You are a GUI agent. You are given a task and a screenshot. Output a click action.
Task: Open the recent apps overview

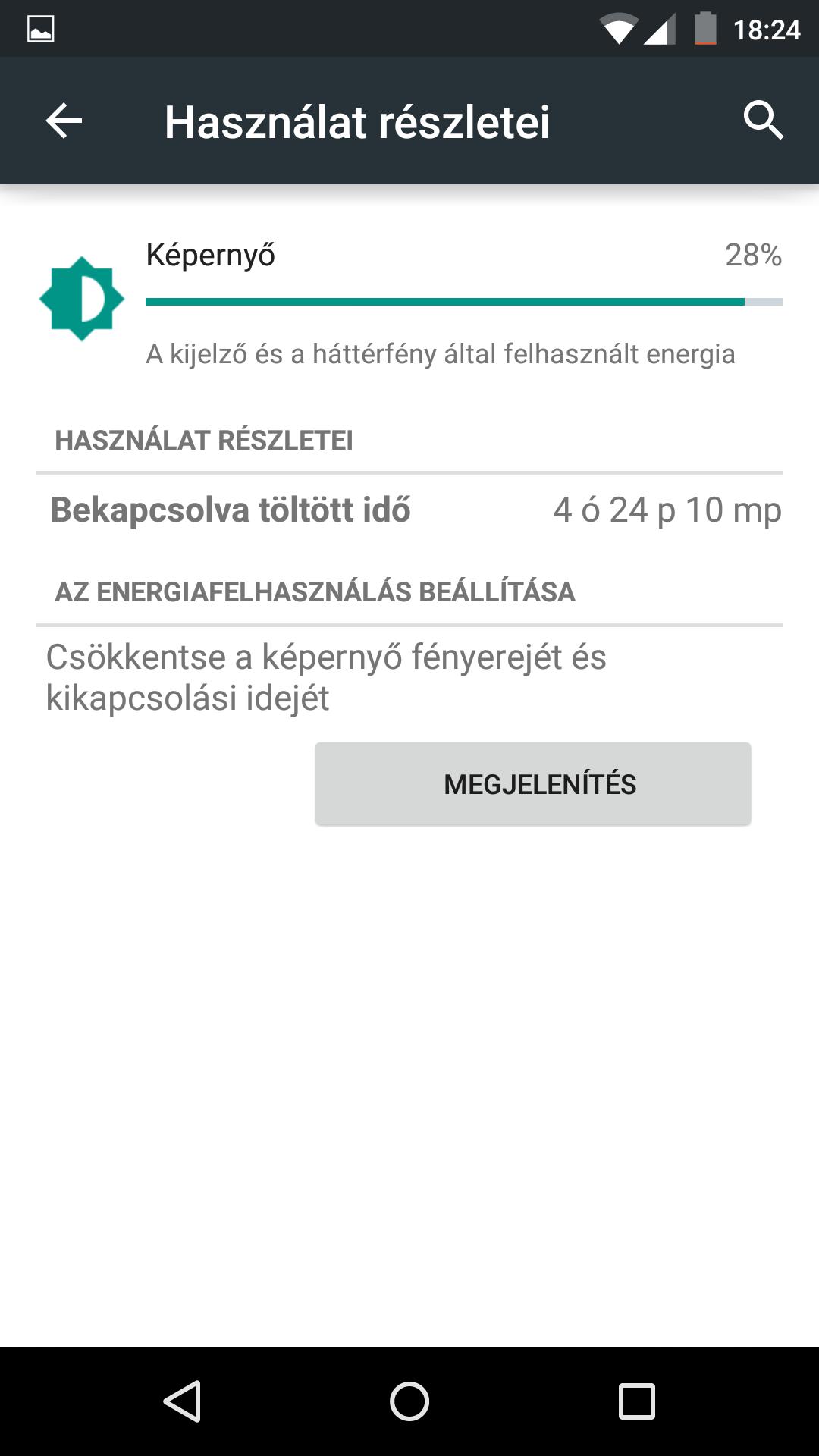pyautogui.click(x=636, y=1401)
